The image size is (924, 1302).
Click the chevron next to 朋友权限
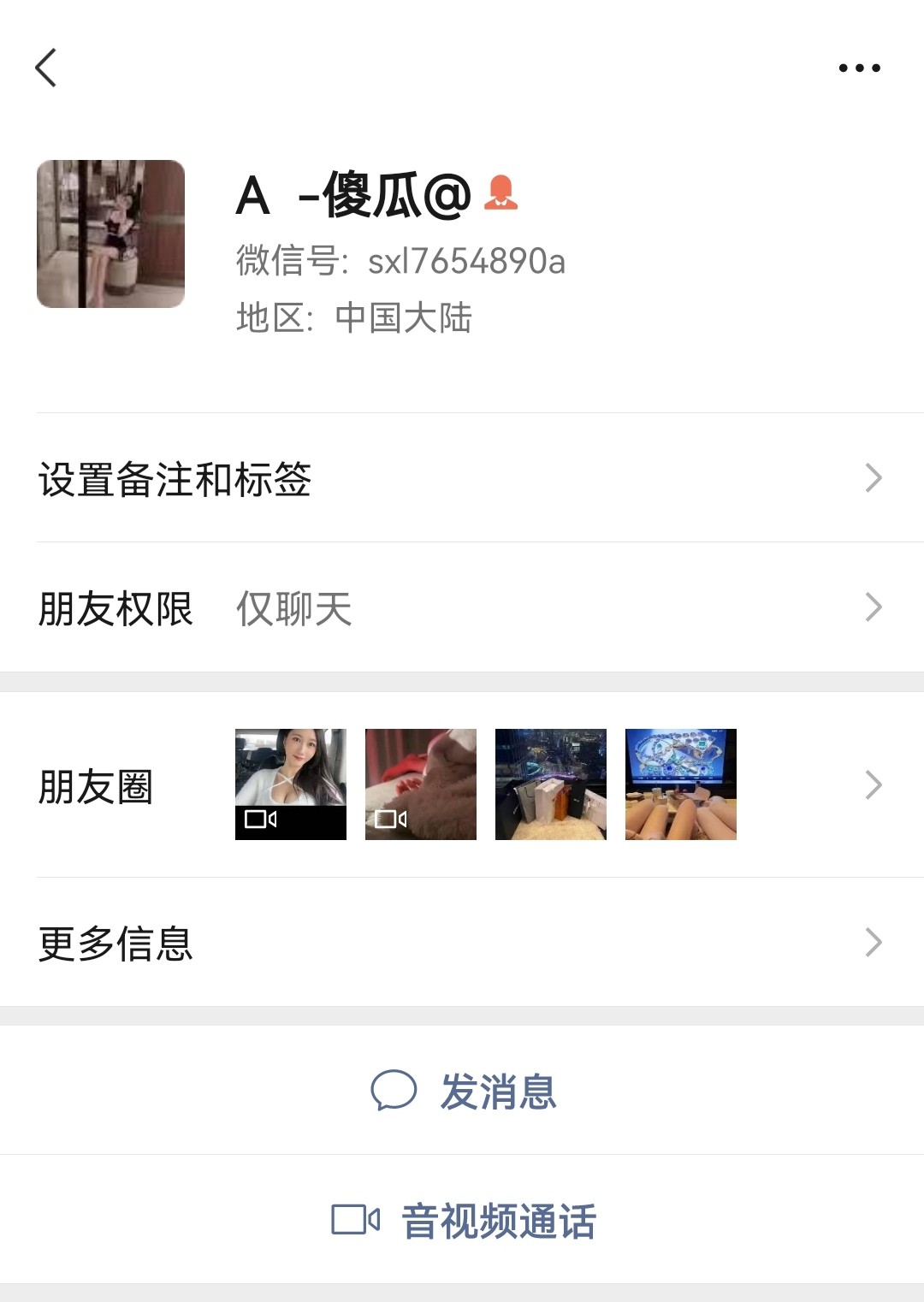873,607
